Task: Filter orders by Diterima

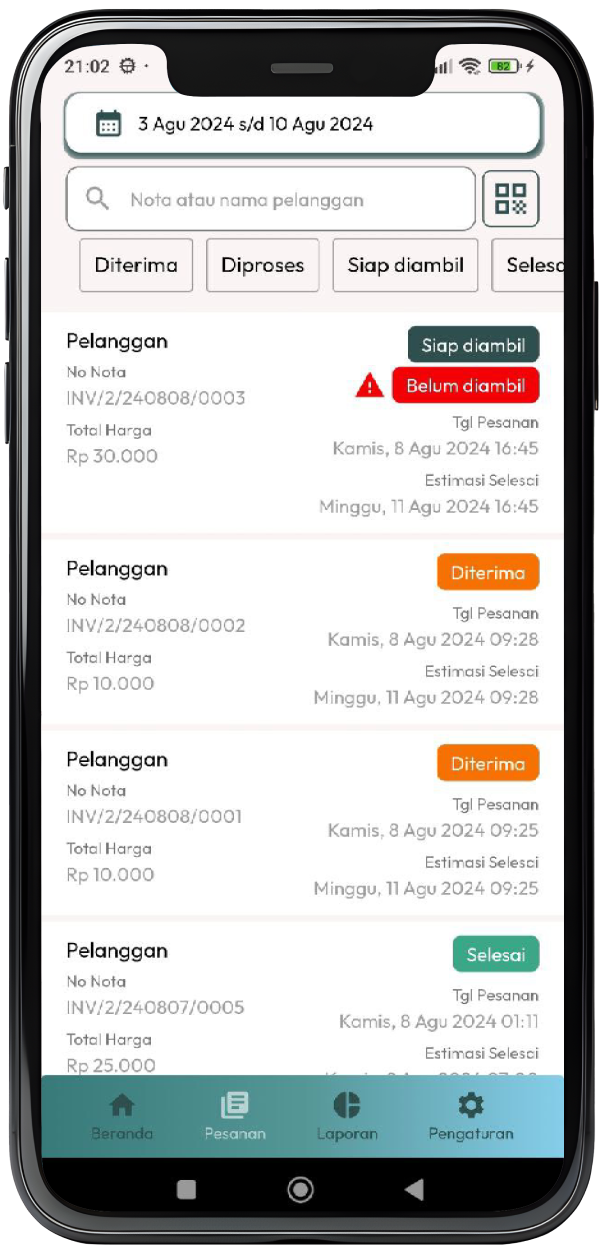Action: pyautogui.click(x=136, y=265)
